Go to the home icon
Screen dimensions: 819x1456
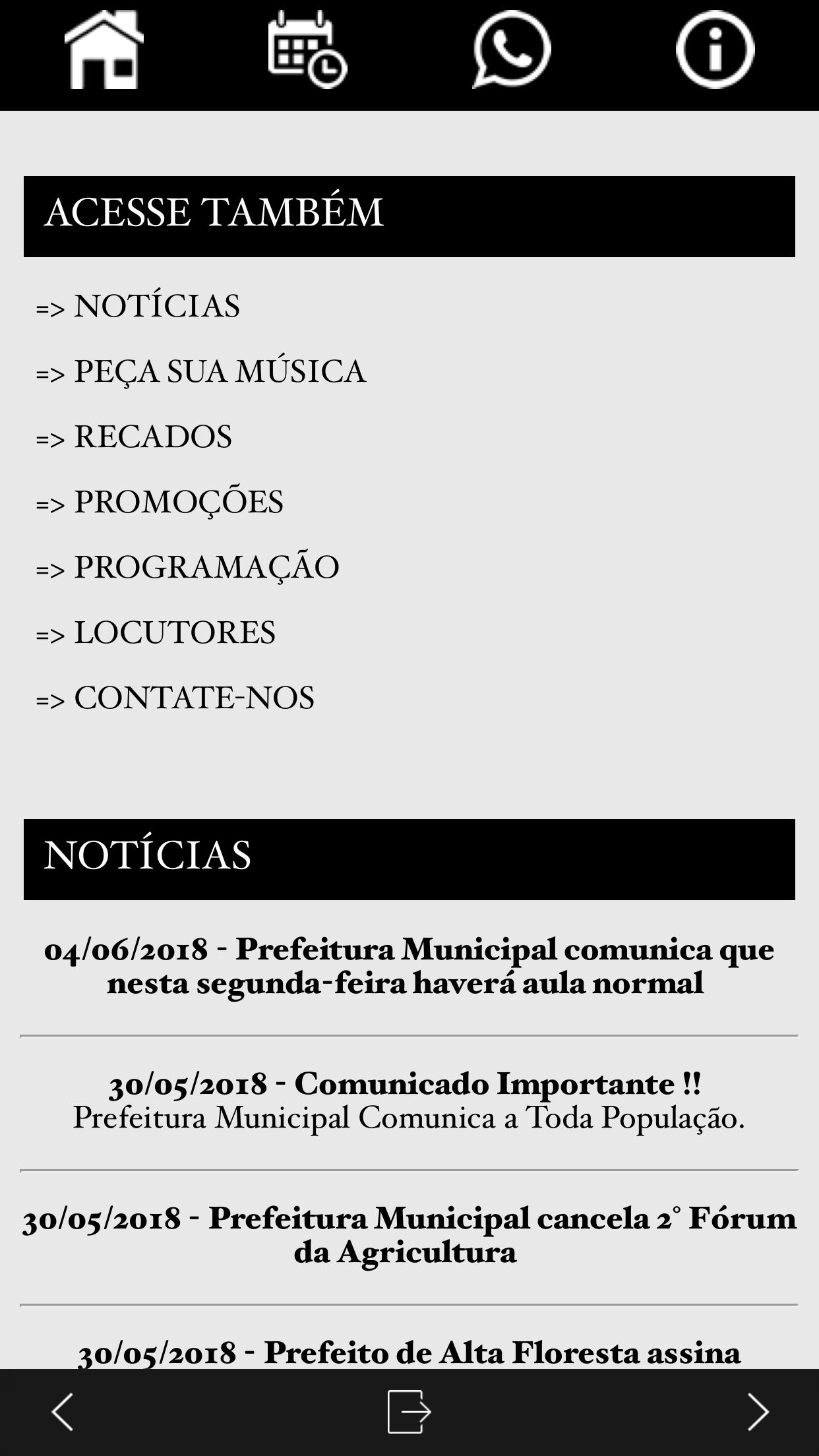click(x=104, y=49)
